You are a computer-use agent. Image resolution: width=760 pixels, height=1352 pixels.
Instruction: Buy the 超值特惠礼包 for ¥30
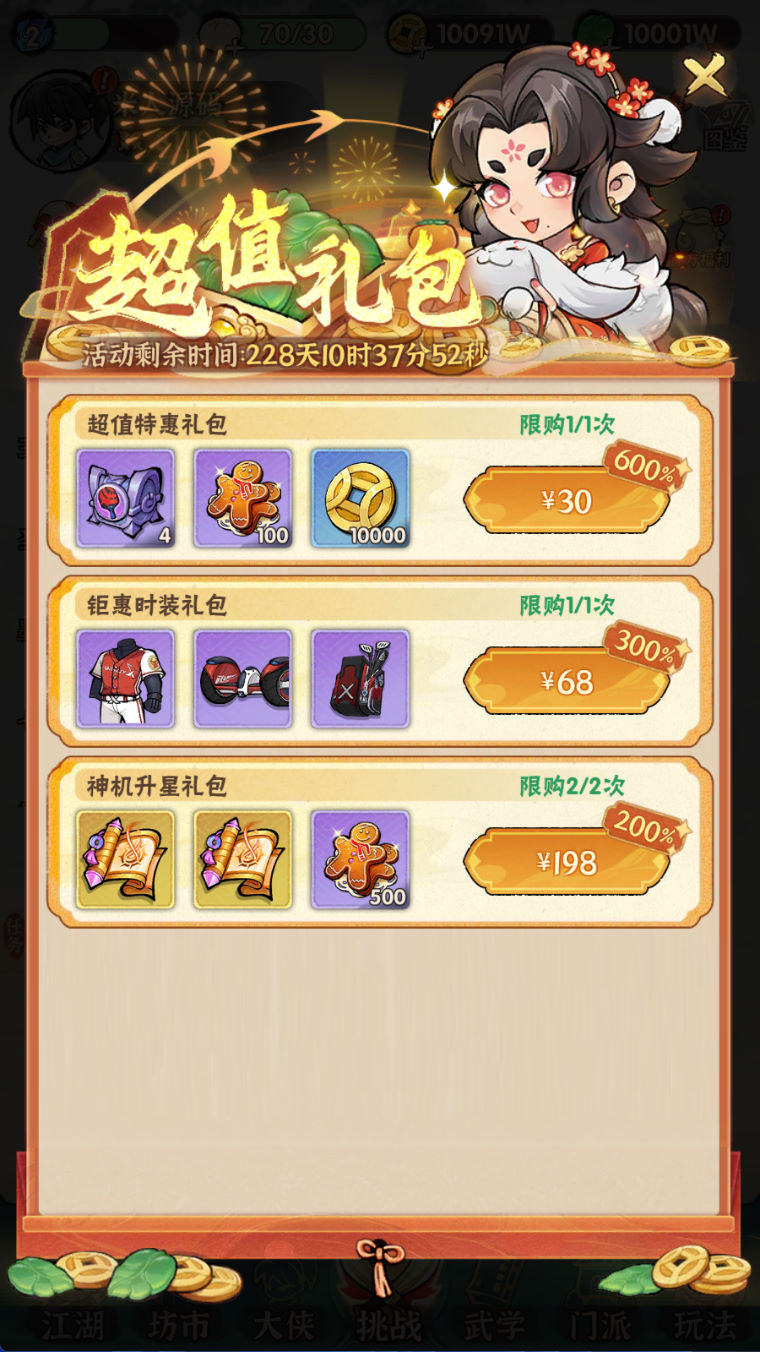(567, 500)
